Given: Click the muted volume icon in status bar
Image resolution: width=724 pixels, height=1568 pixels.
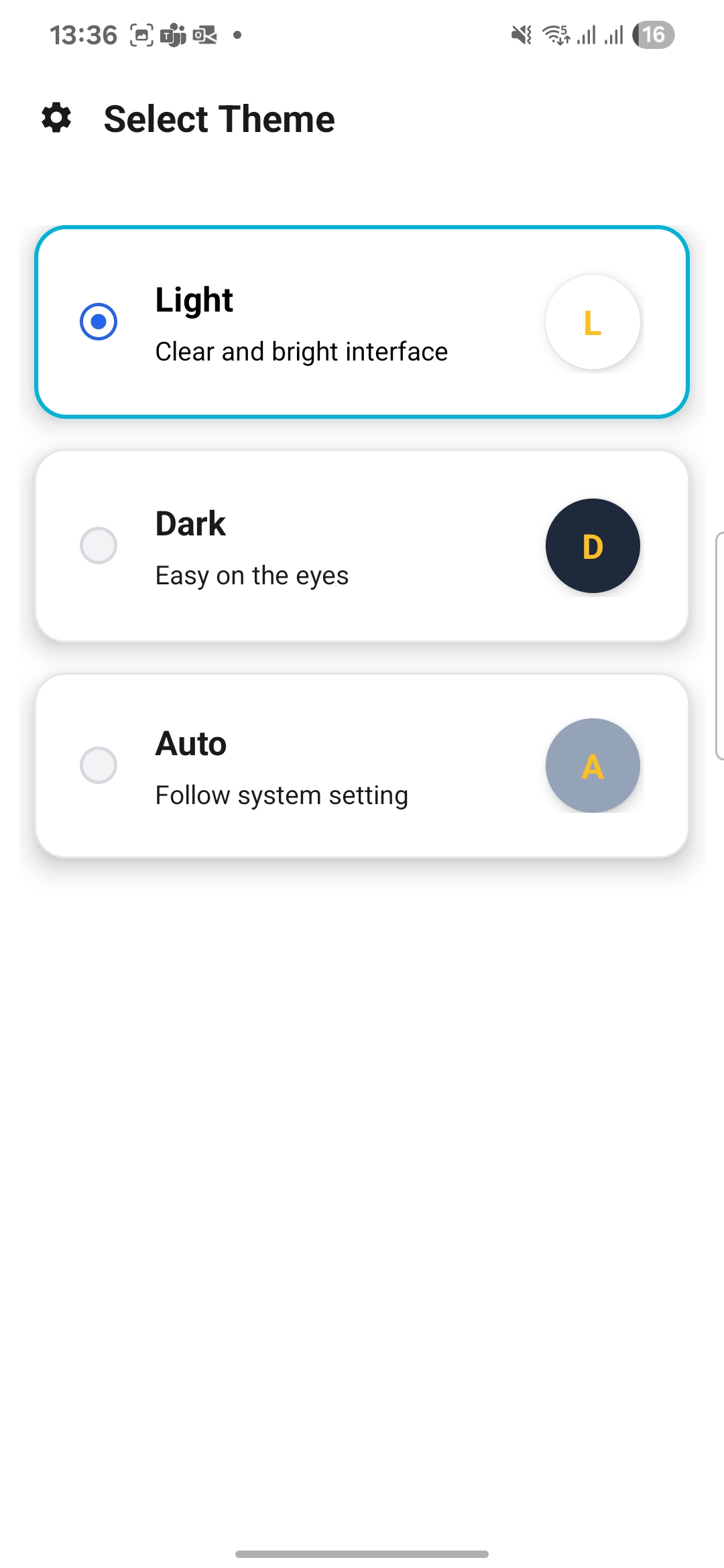Looking at the screenshot, I should coord(521,34).
